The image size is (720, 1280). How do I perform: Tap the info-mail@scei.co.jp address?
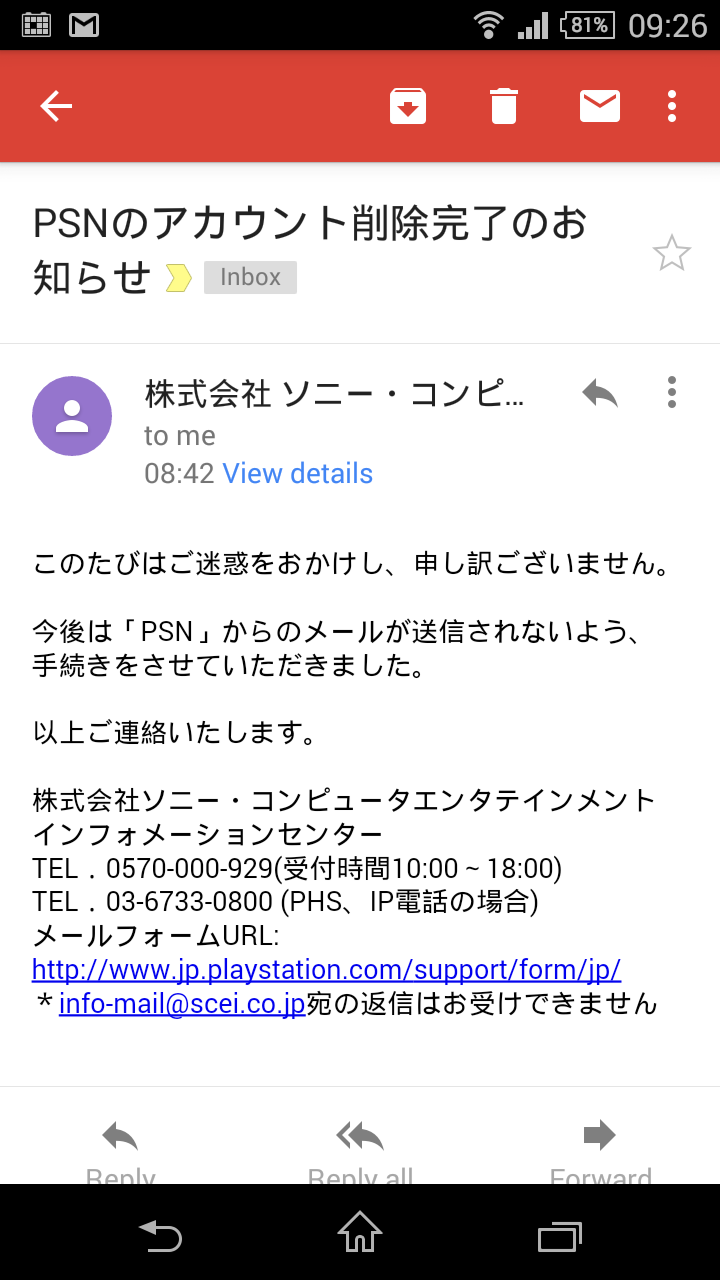[x=182, y=1003]
